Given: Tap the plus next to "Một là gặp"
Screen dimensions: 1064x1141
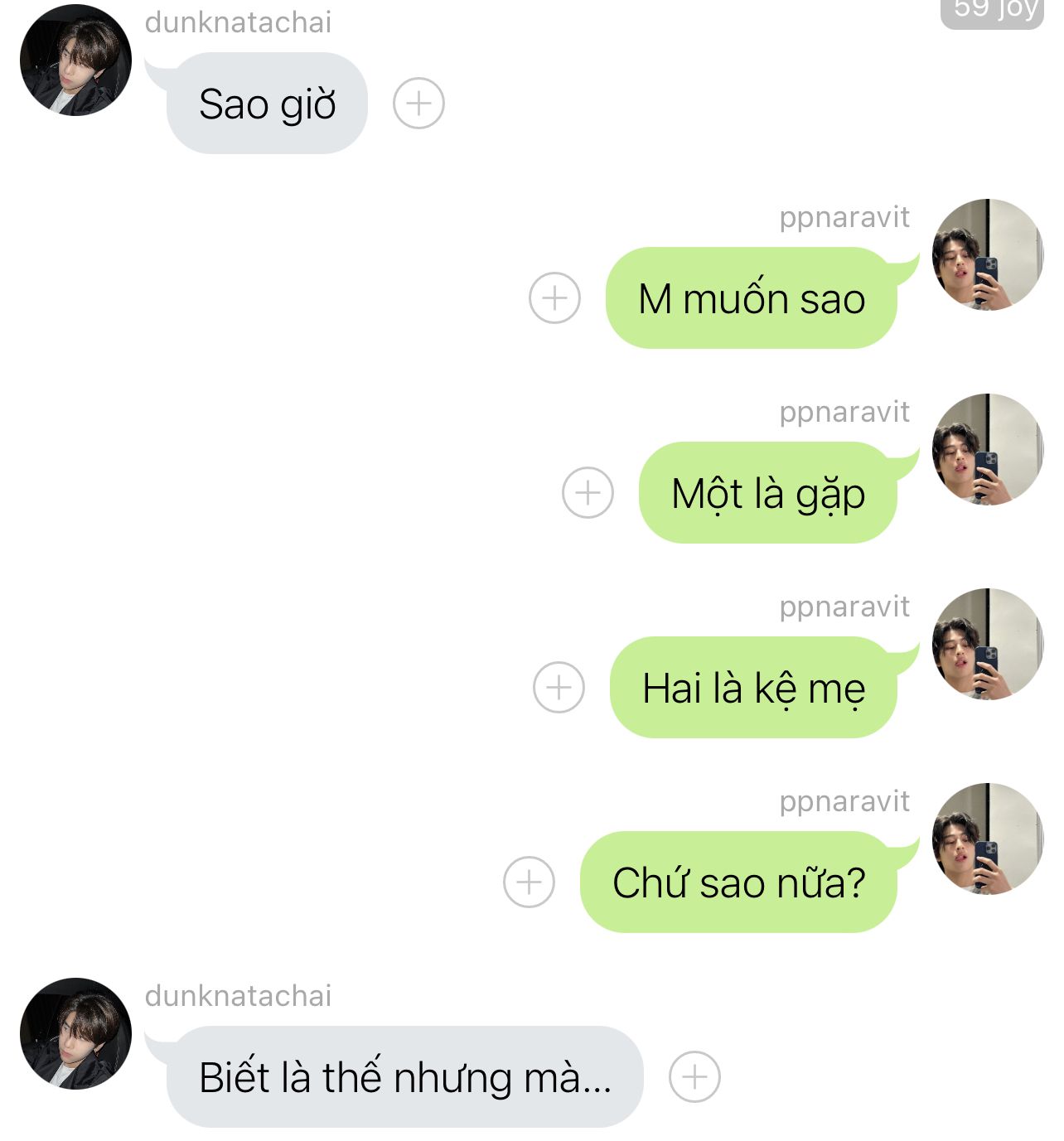Looking at the screenshot, I should pyautogui.click(x=588, y=492).
